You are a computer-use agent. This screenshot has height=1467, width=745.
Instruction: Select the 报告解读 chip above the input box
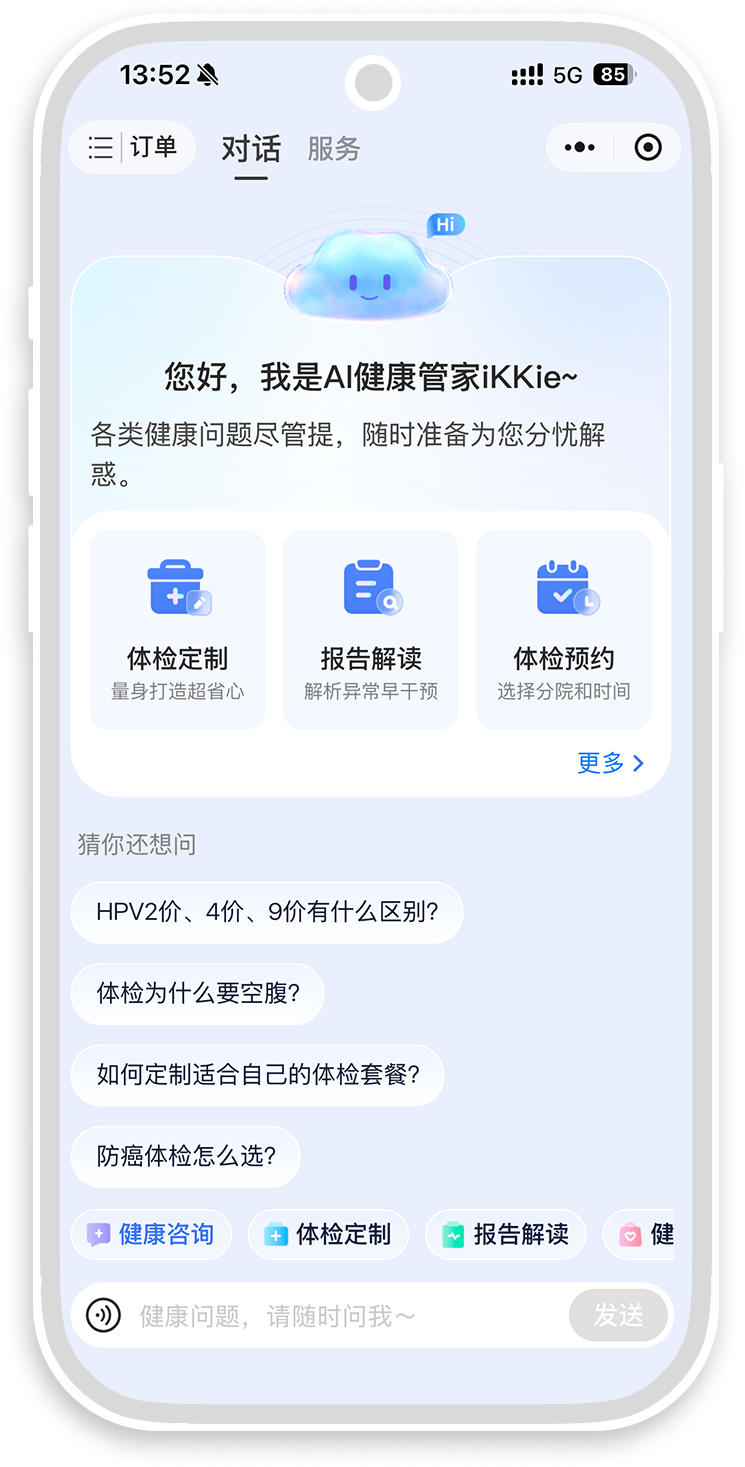pyautogui.click(x=507, y=1235)
